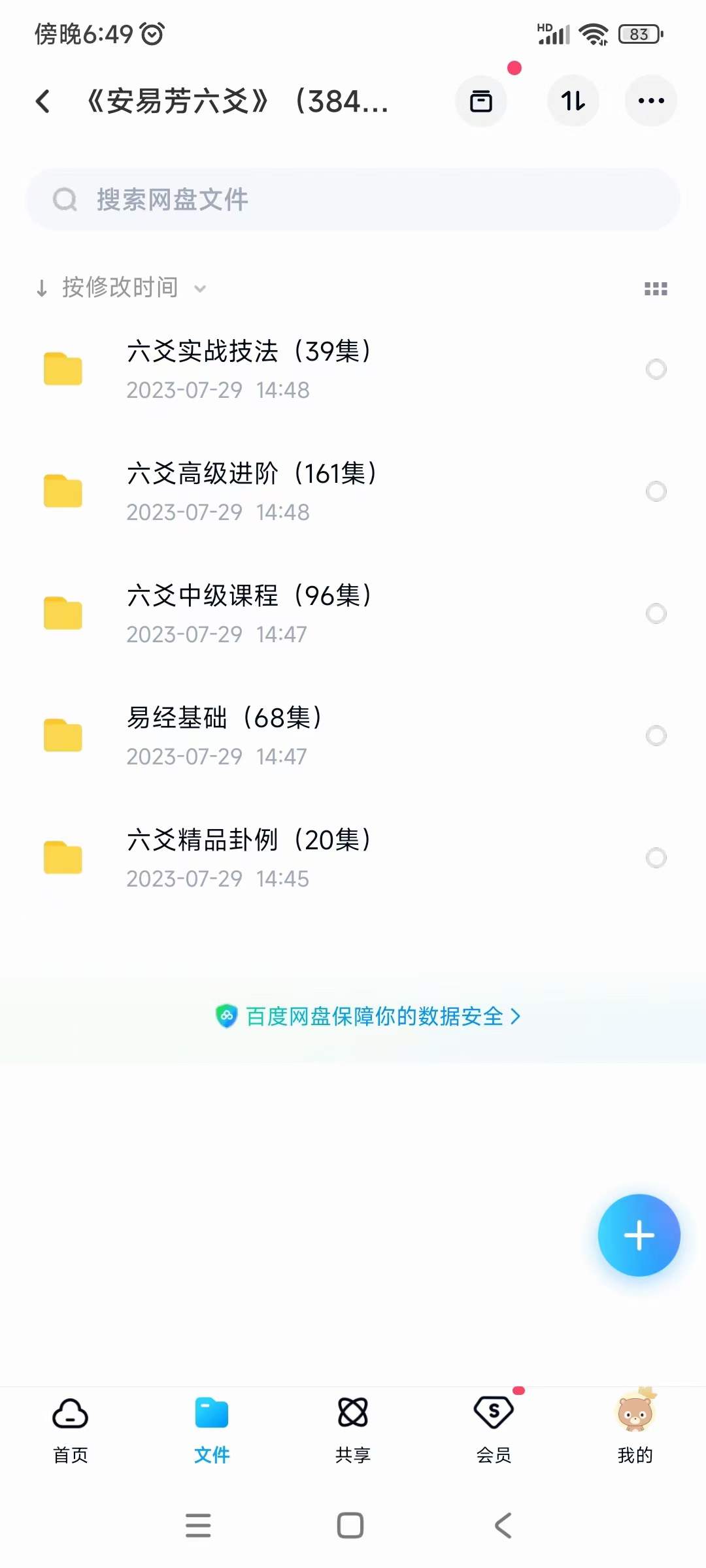Select the 六爻精品卦例（20集） checkbox circle
The image size is (706, 1568).
click(x=656, y=858)
